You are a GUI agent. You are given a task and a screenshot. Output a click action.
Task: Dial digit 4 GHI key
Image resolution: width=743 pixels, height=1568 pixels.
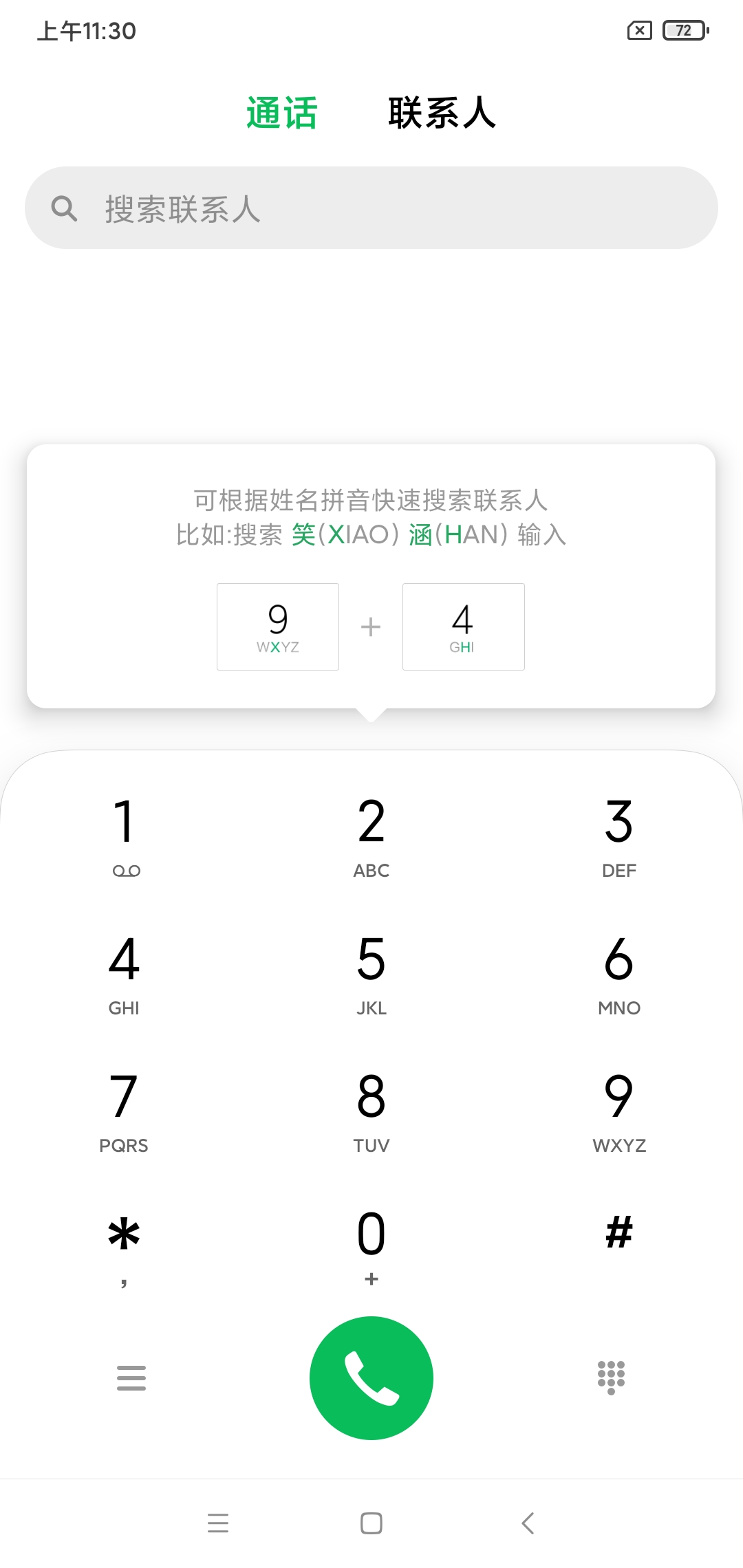(x=125, y=972)
